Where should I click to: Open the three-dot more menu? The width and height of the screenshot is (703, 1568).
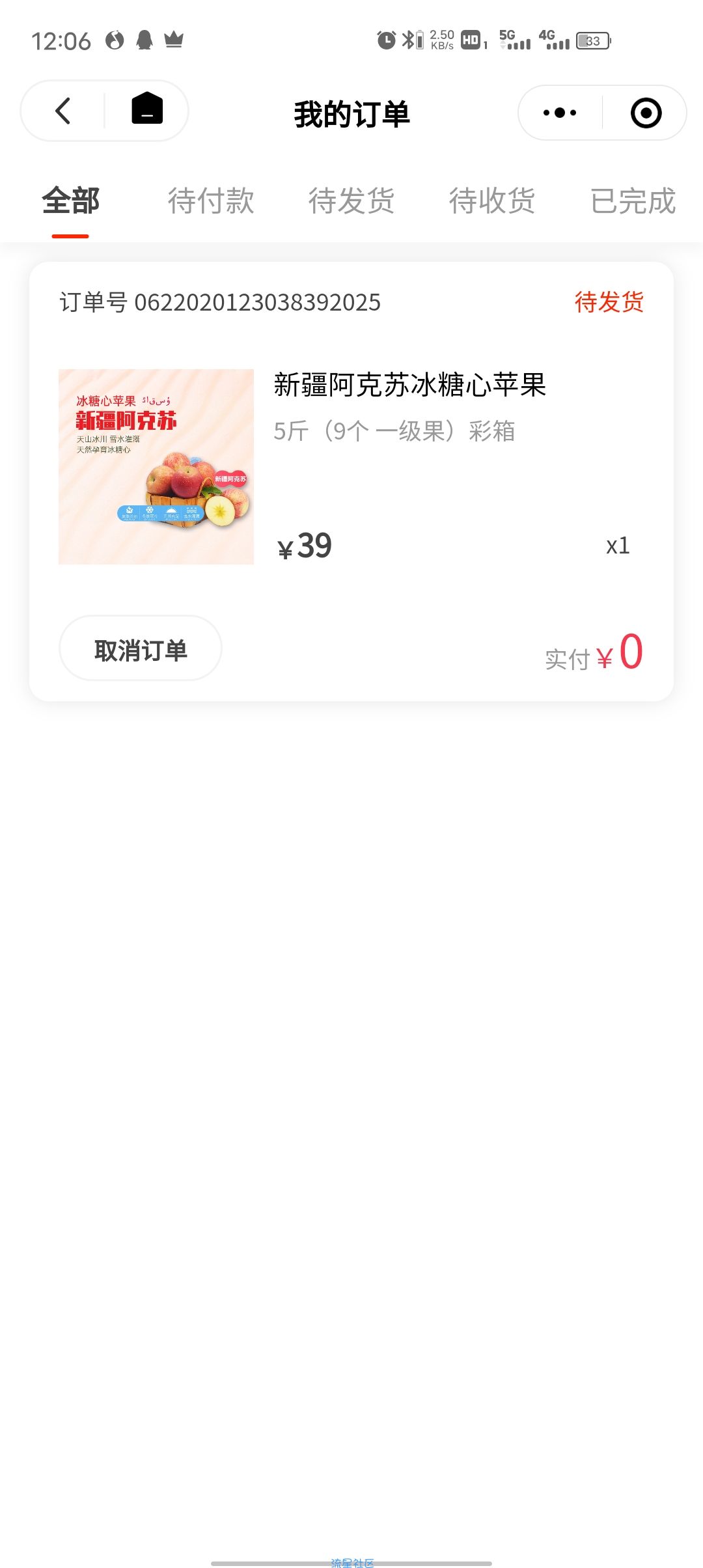560,113
